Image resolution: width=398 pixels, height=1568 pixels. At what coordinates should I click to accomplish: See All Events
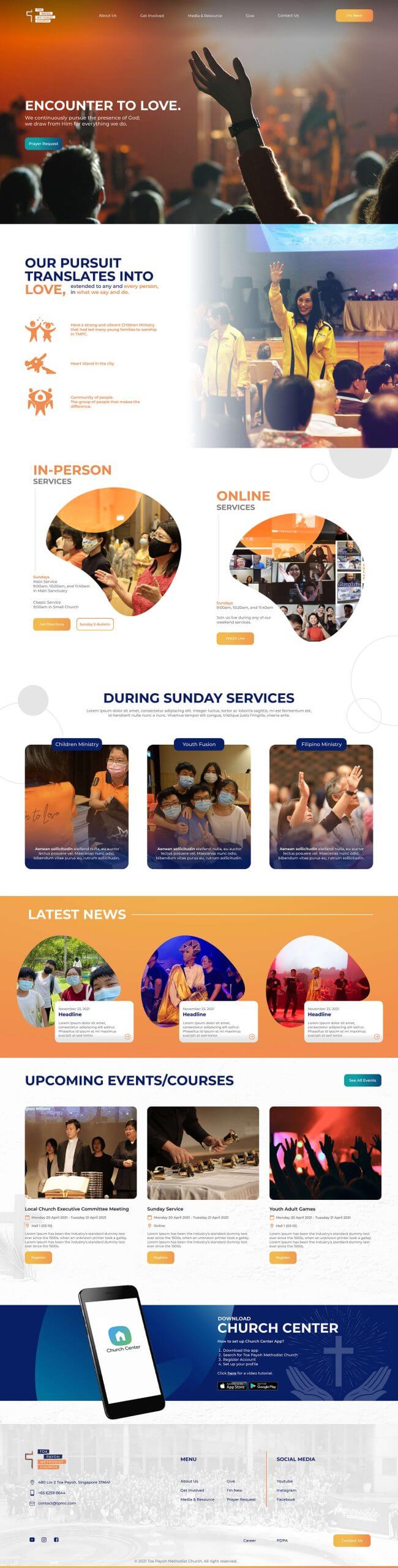[x=362, y=1080]
